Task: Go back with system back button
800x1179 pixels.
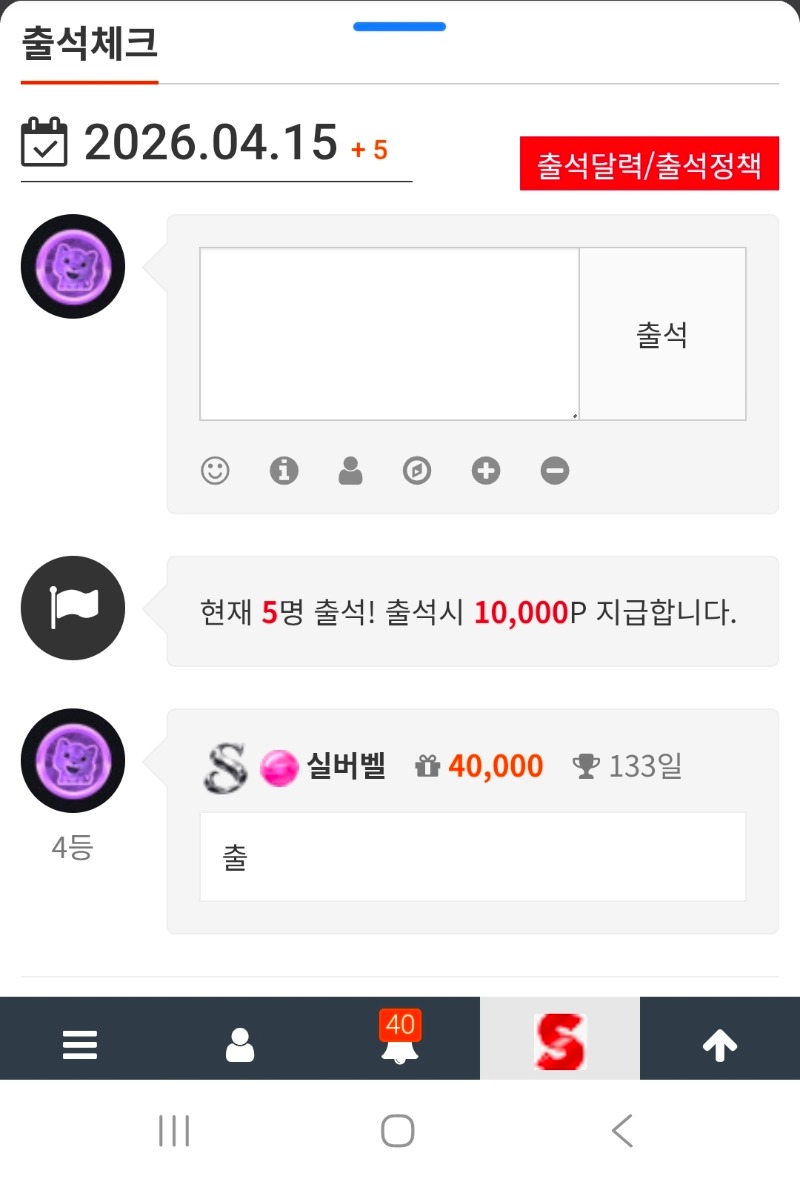Action: [622, 1131]
